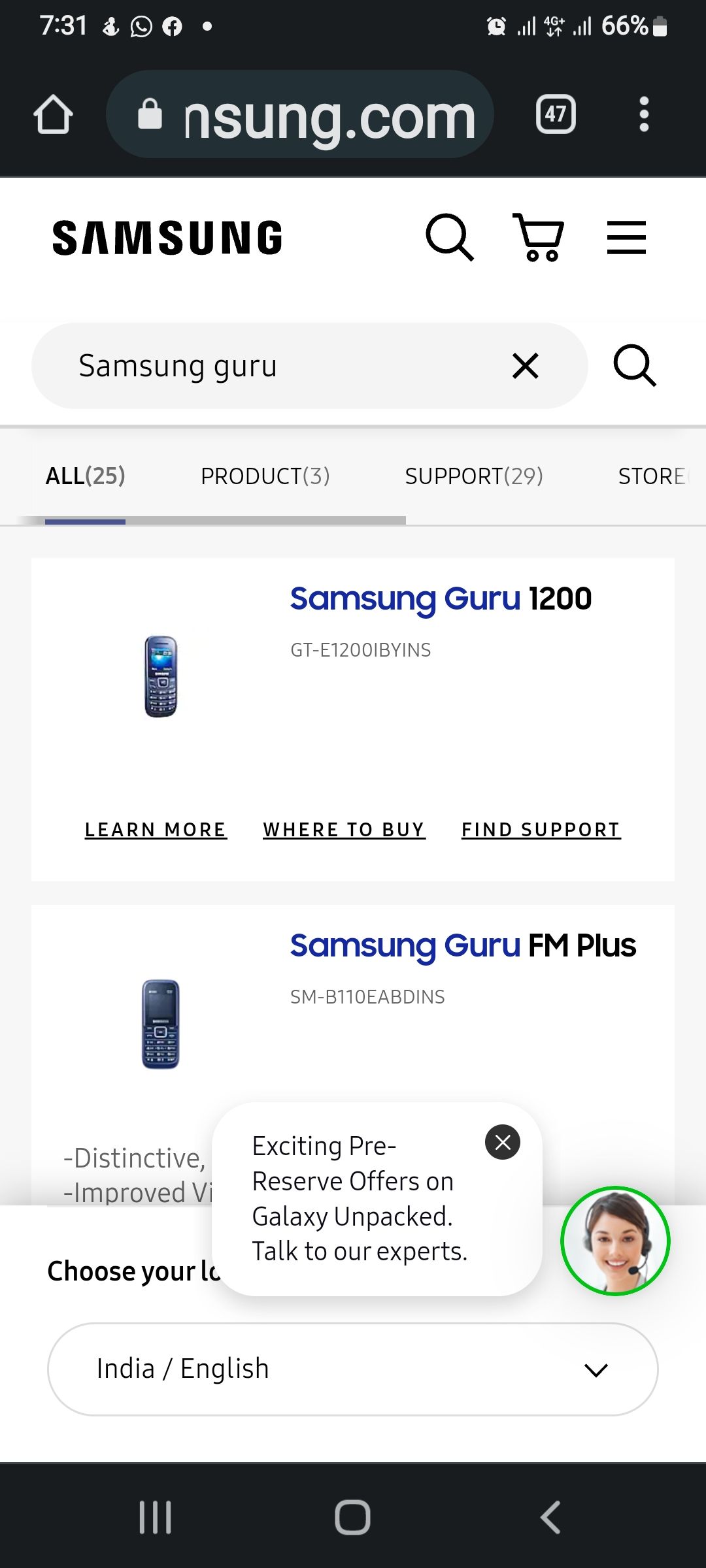Open the shopping cart
The height and width of the screenshot is (1568, 706).
[537, 238]
